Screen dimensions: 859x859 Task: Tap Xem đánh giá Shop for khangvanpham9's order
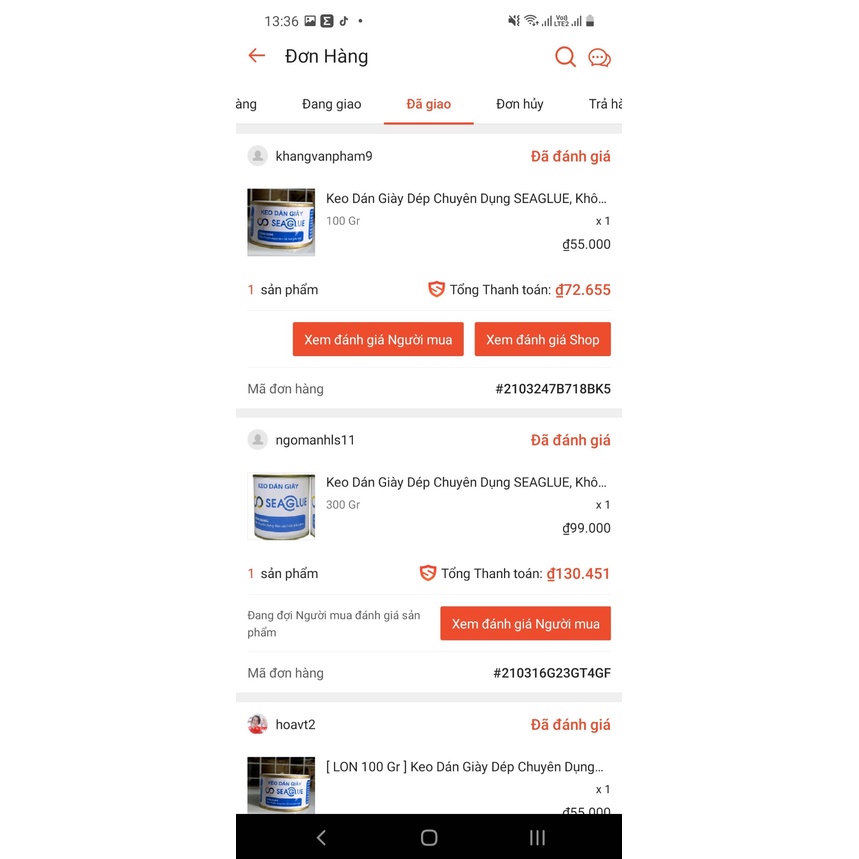click(542, 340)
